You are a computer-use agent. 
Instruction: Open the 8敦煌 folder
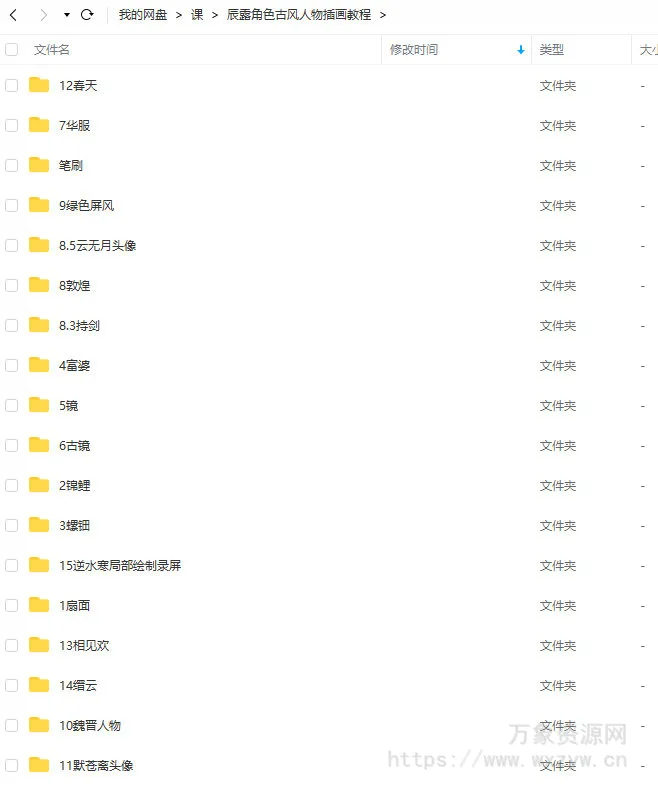(x=75, y=286)
